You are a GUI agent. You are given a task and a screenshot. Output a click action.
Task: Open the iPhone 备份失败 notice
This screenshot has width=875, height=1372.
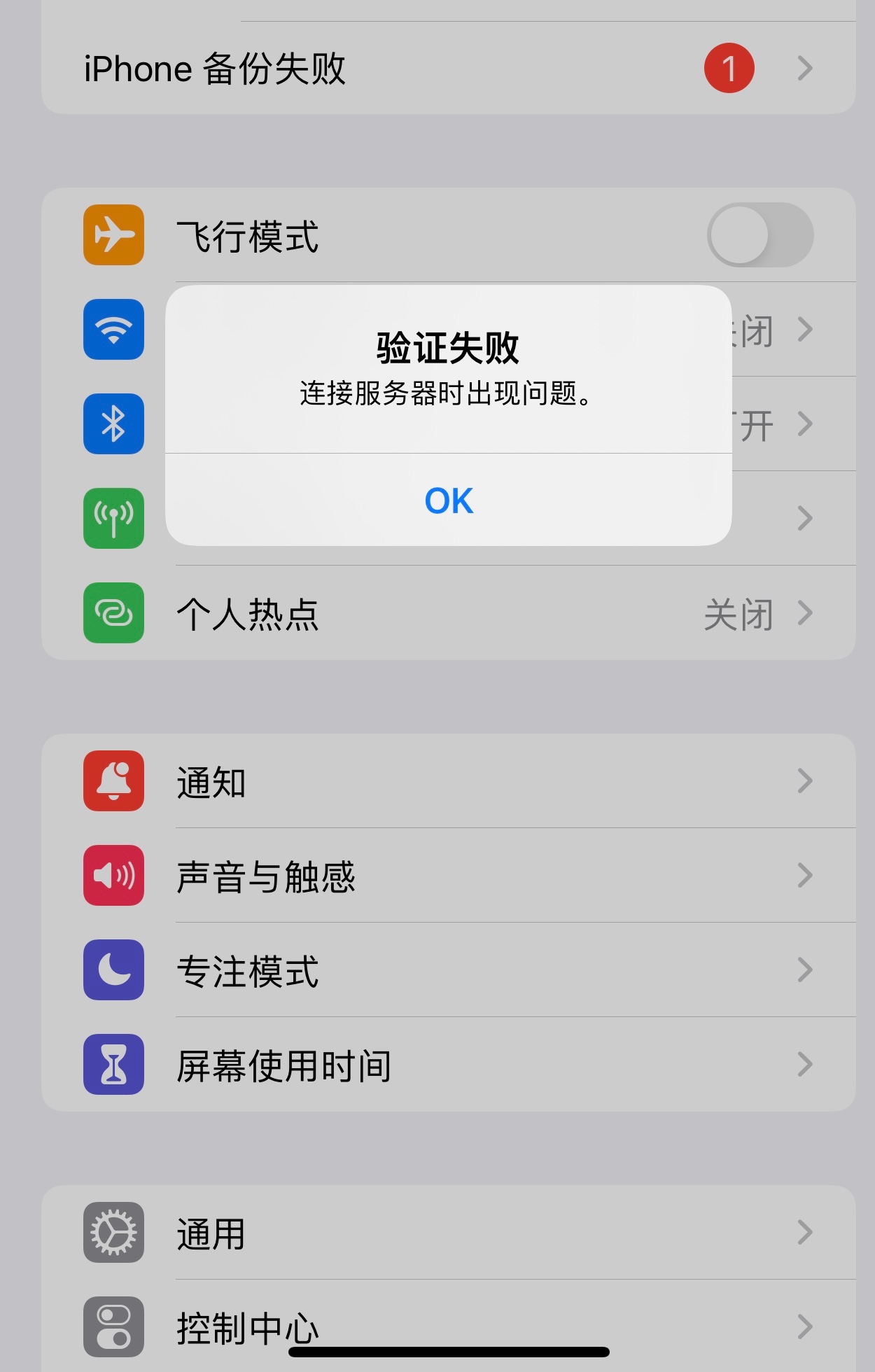pyautogui.click(x=448, y=69)
